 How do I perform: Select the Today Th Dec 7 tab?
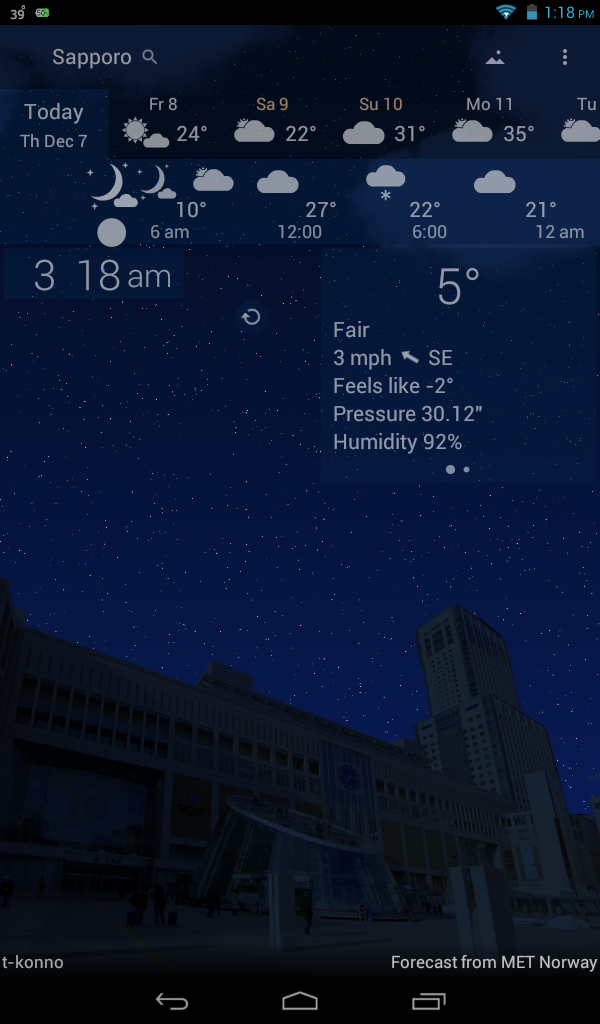(54, 125)
